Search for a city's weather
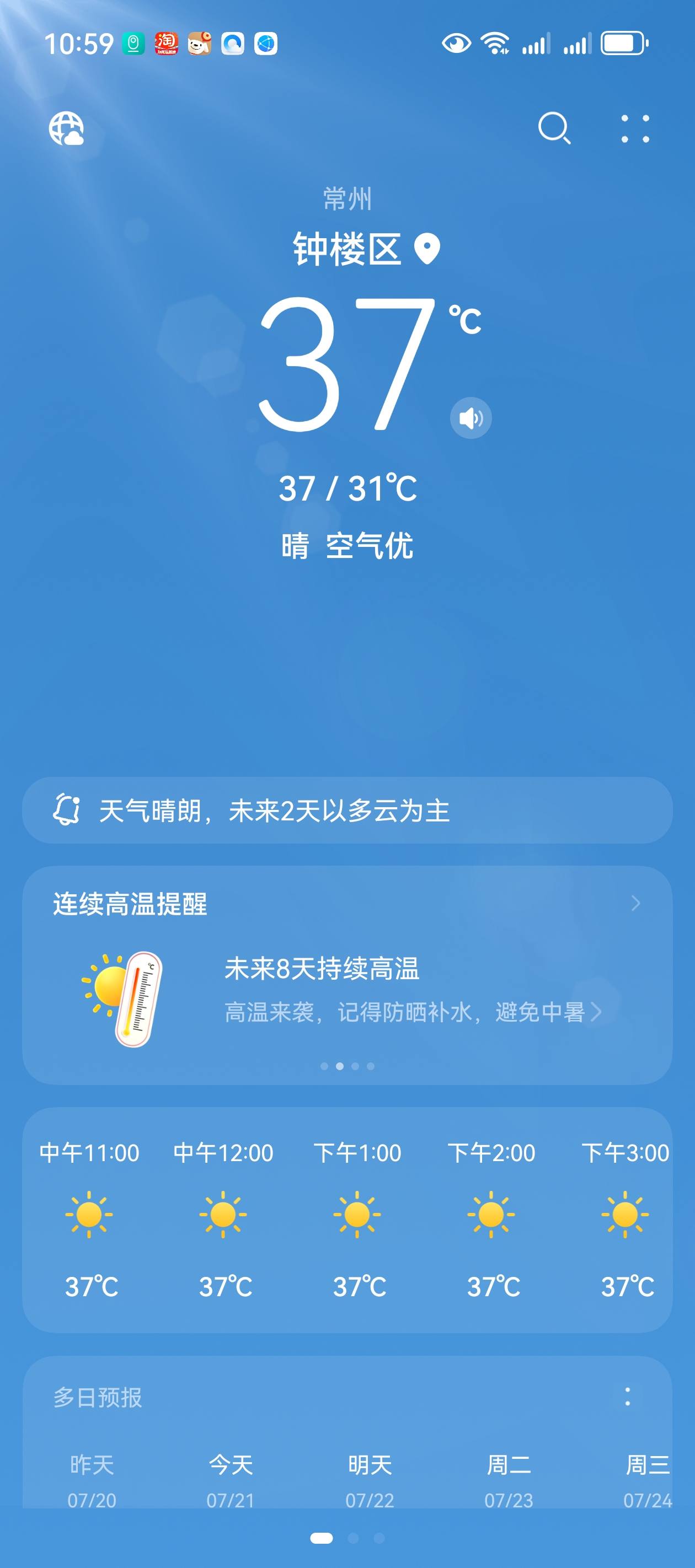 [x=554, y=128]
